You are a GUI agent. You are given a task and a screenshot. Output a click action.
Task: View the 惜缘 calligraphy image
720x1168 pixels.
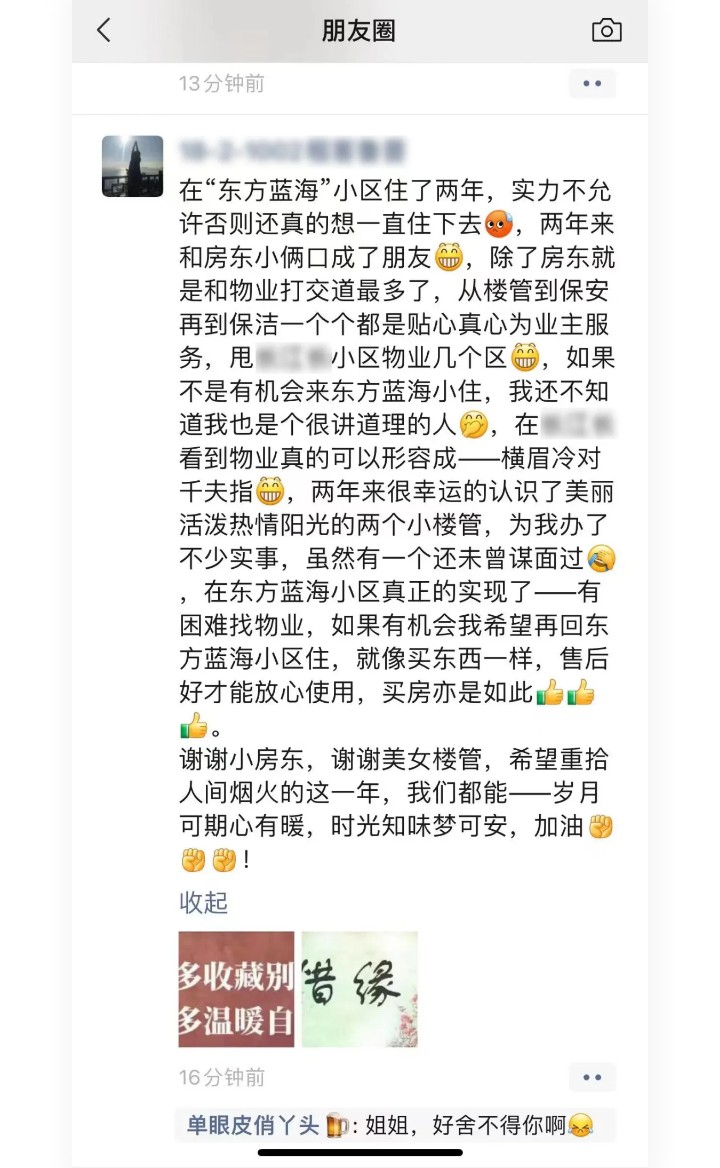(359, 989)
